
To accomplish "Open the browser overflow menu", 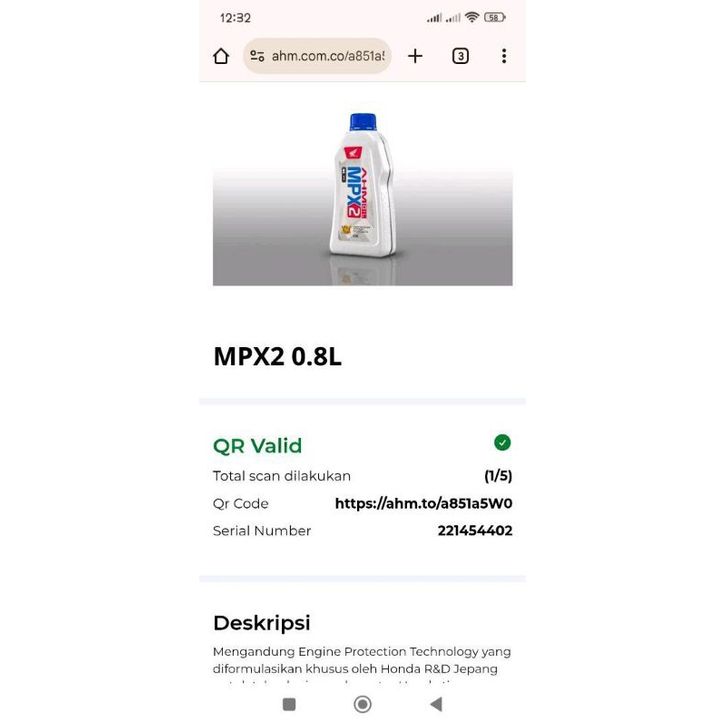I will click(504, 56).
